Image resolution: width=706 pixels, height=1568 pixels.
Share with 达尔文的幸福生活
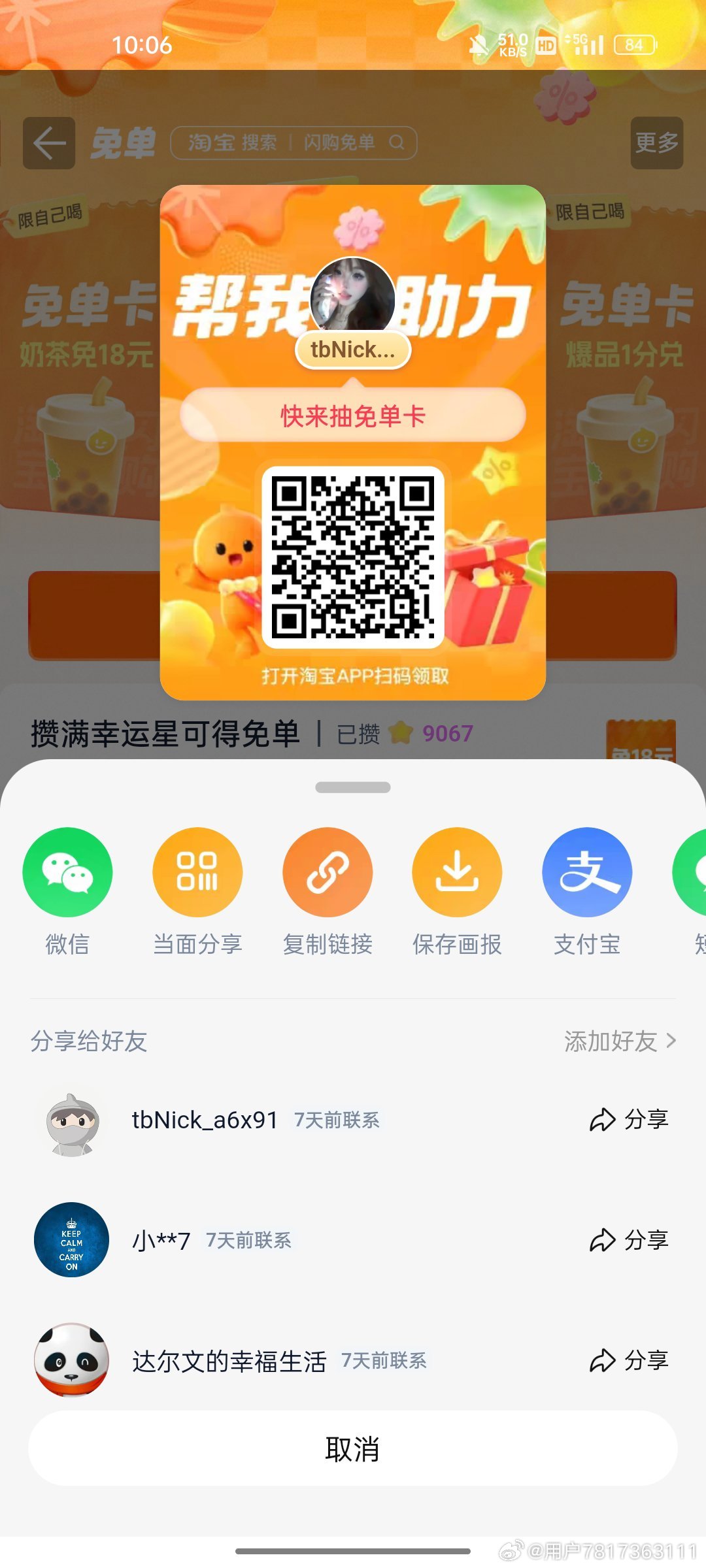pos(628,1360)
